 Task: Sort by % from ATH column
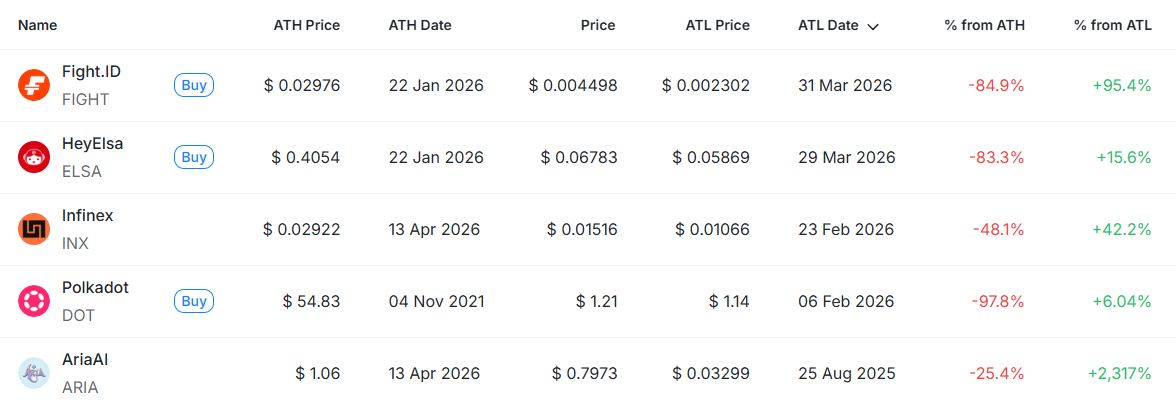[x=984, y=25]
